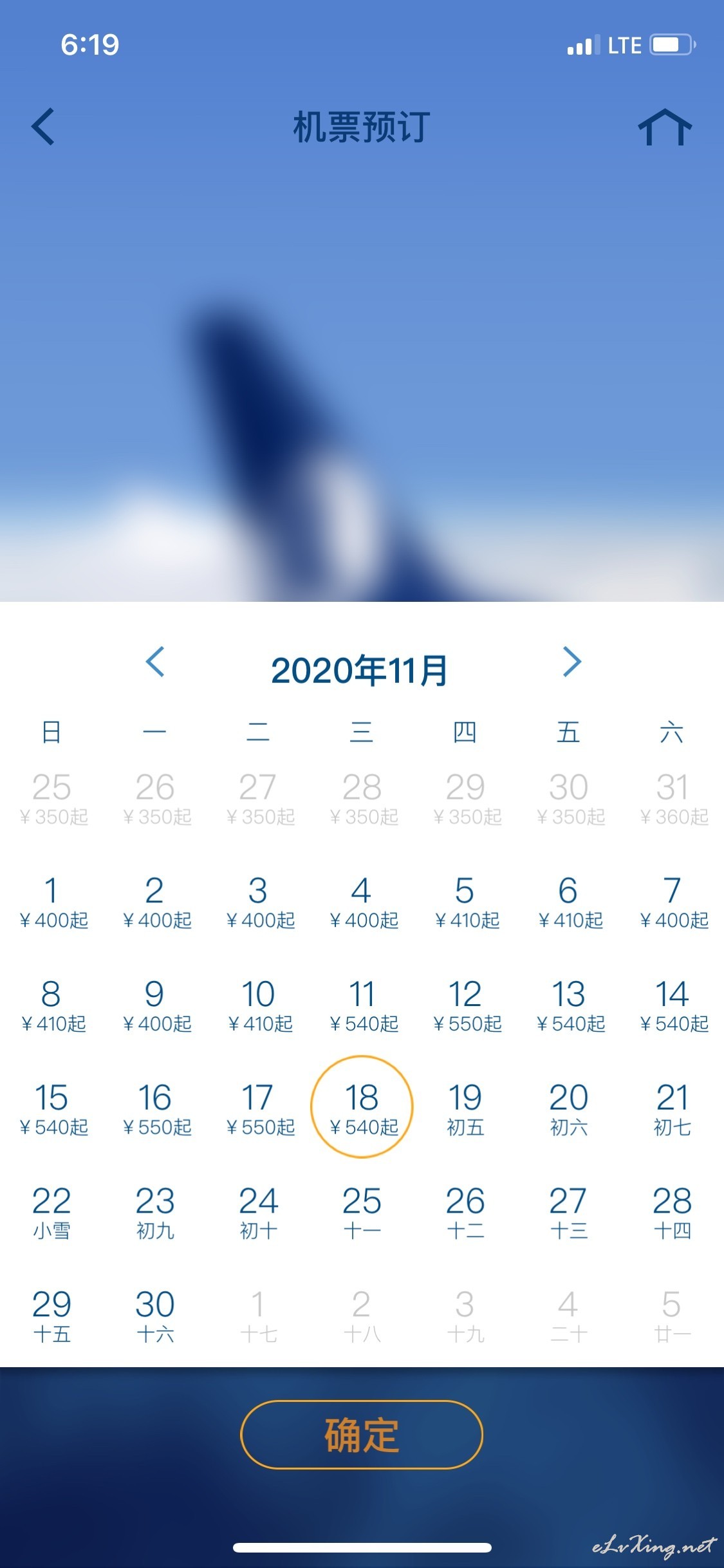The height and width of the screenshot is (1568, 724).
Task: Choose November 16 at ¥550起
Action: [156, 1110]
